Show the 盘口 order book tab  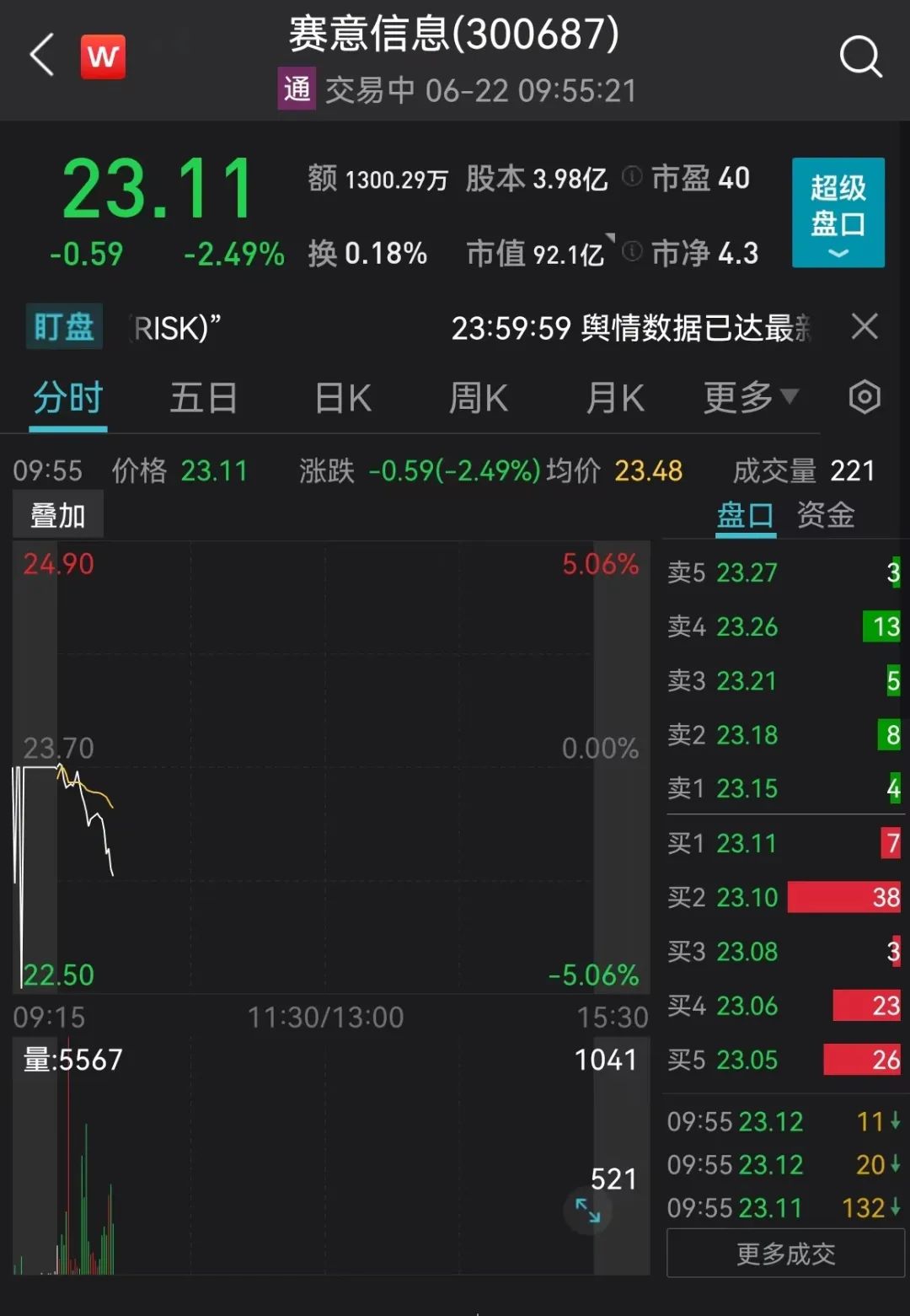tap(745, 514)
